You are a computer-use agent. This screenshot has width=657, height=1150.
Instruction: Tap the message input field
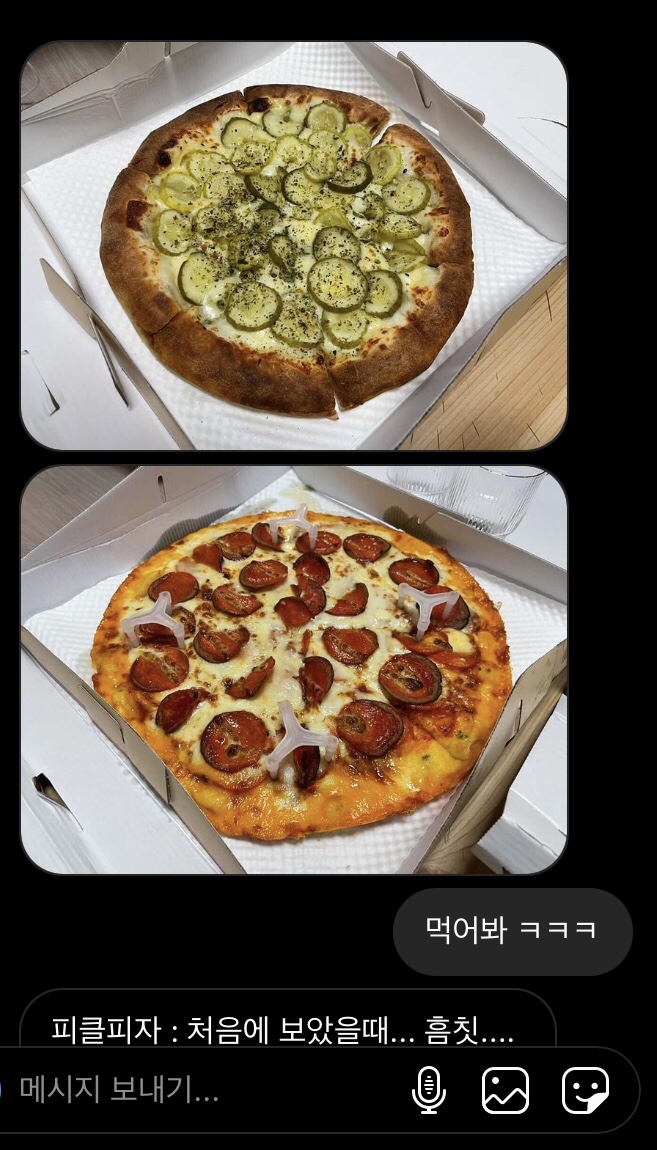coord(200,1089)
